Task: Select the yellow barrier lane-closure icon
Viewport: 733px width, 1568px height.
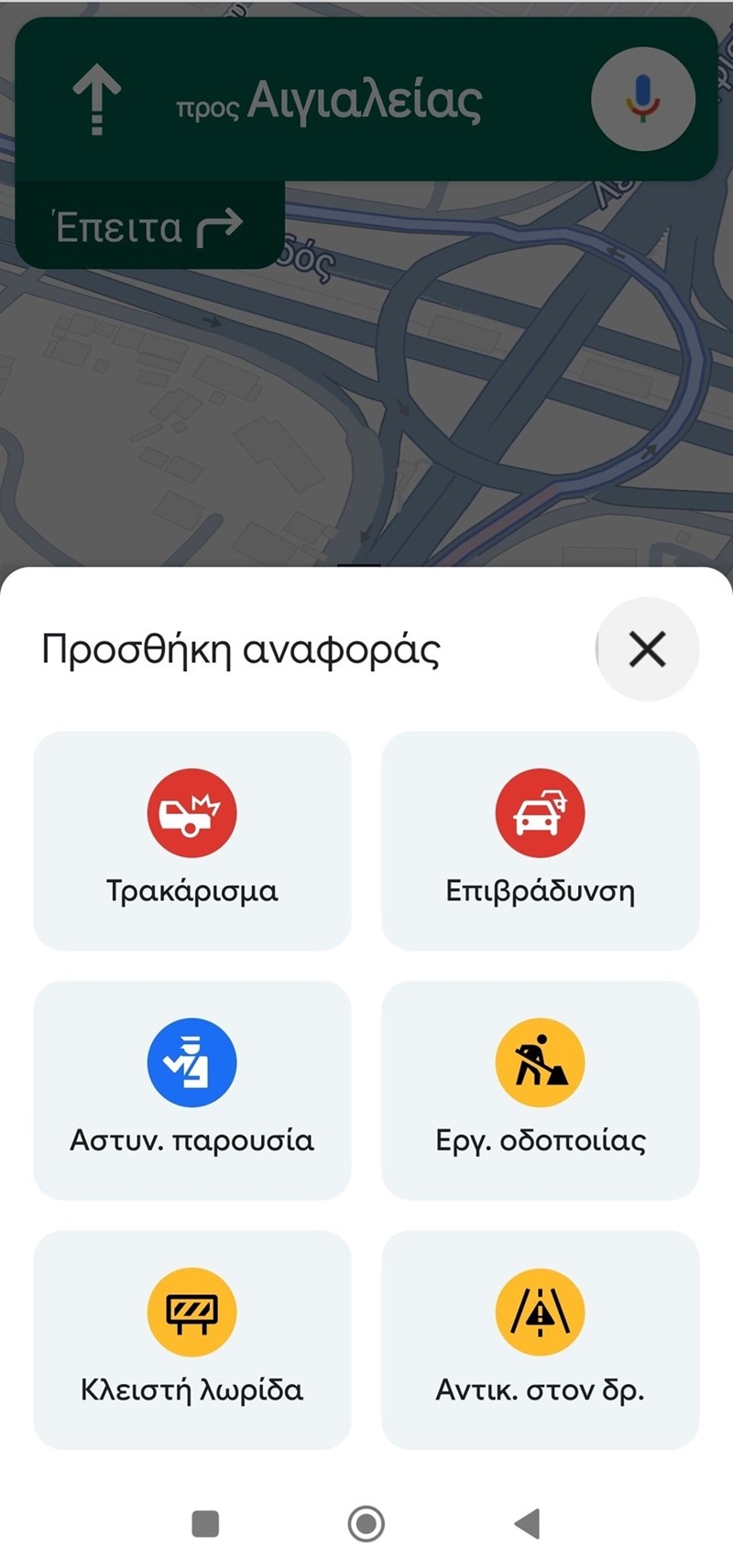Action: pos(191,1311)
